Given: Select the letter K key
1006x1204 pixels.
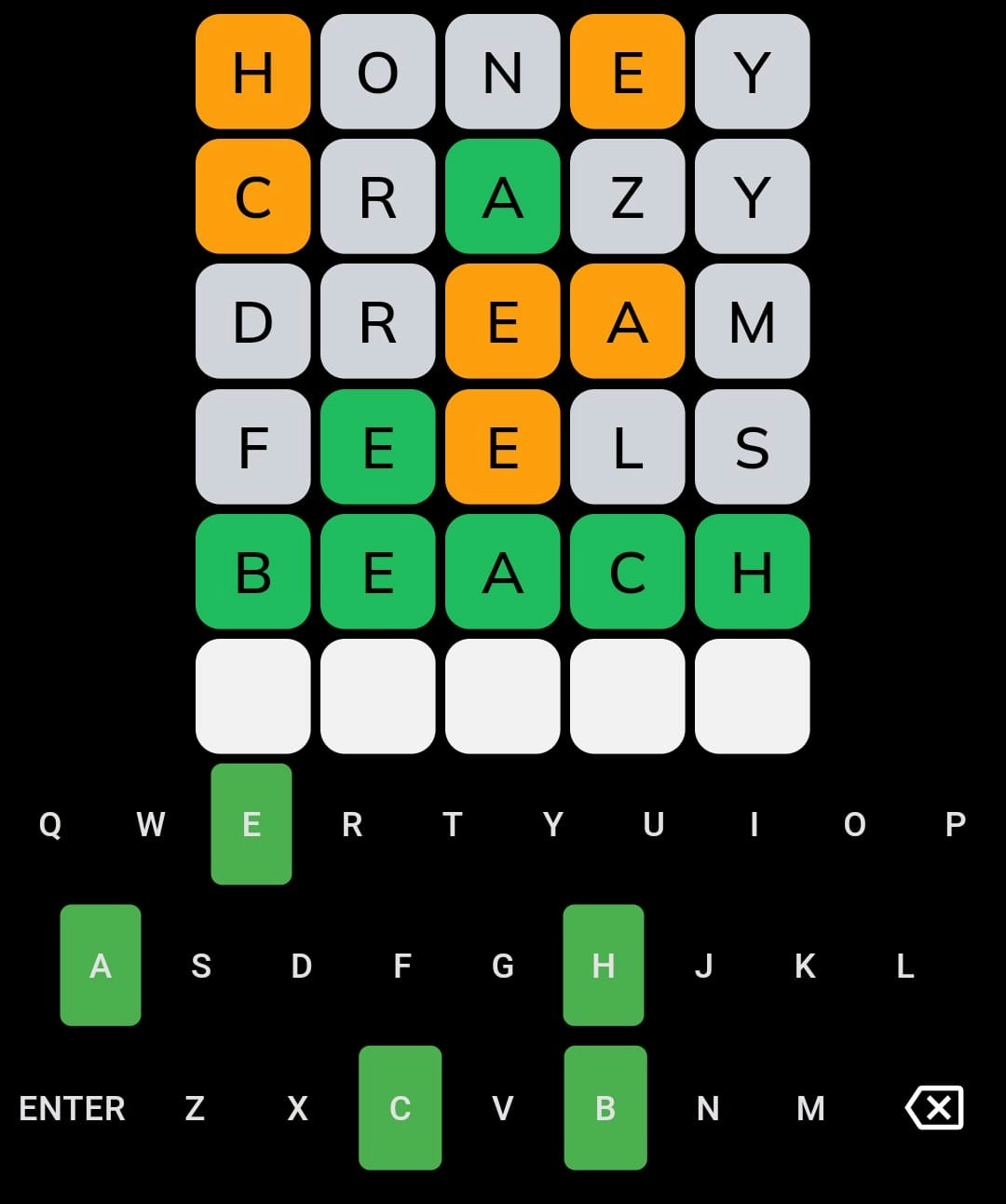Looking at the screenshot, I should pyautogui.click(x=805, y=966).
